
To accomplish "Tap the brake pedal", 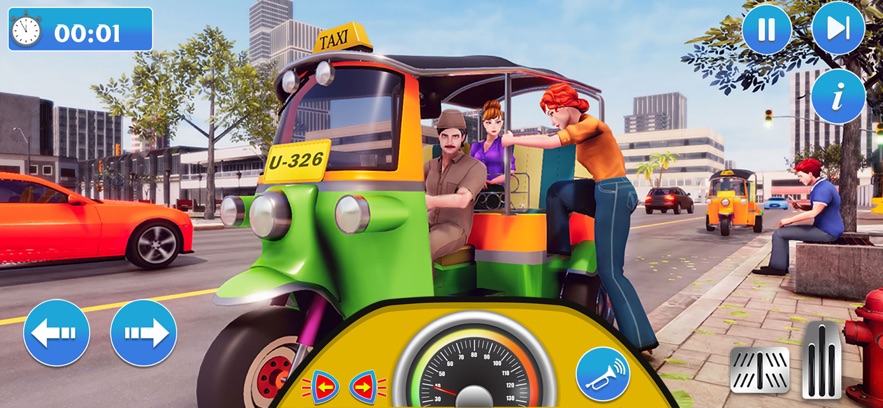I will (759, 370).
